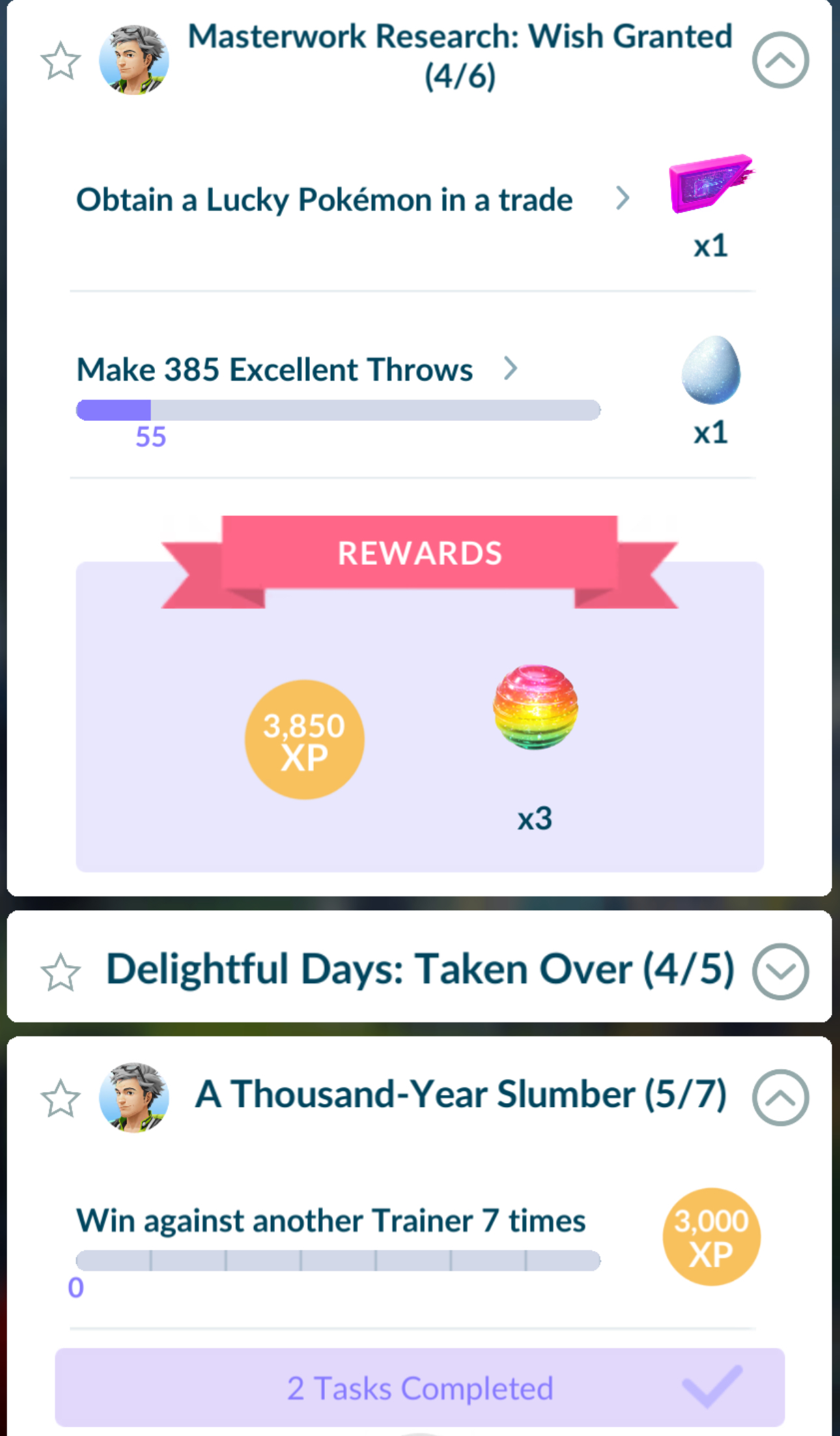Favorite the A Thousand-Year Slumber star

tap(61, 1098)
